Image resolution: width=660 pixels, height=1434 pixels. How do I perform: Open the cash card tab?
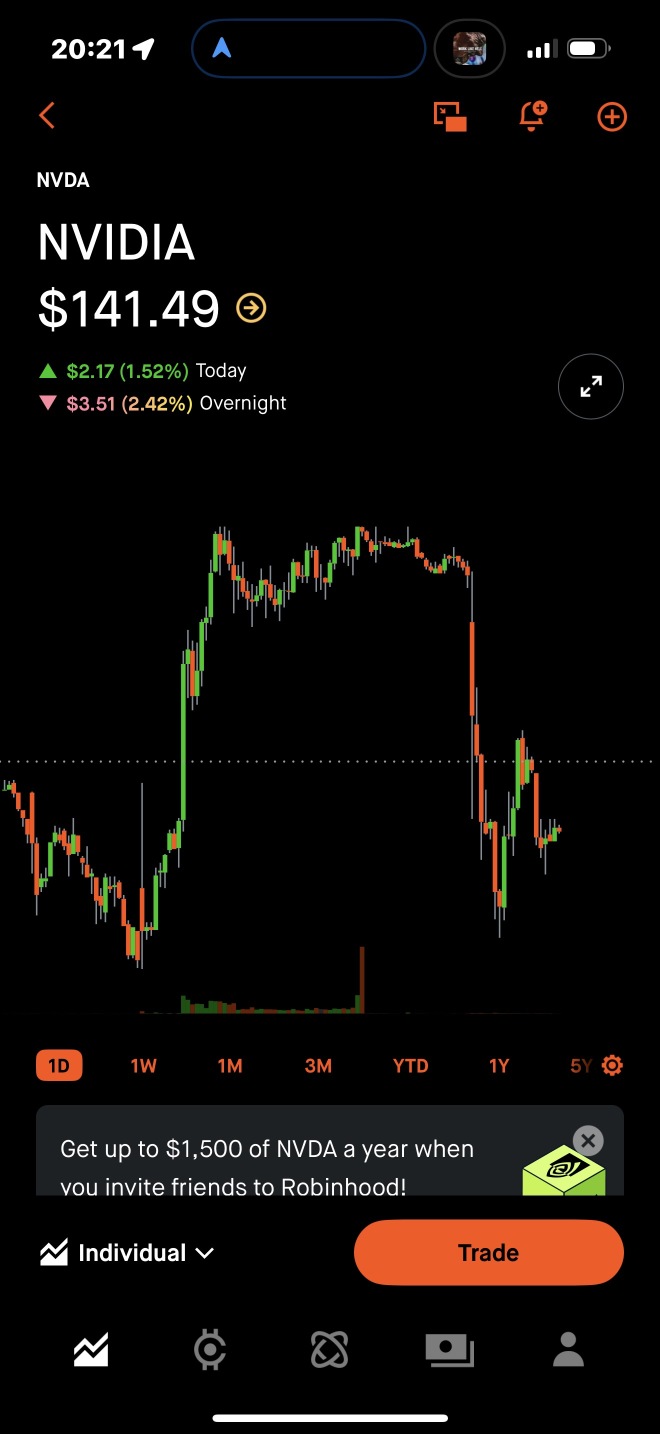coord(449,1350)
